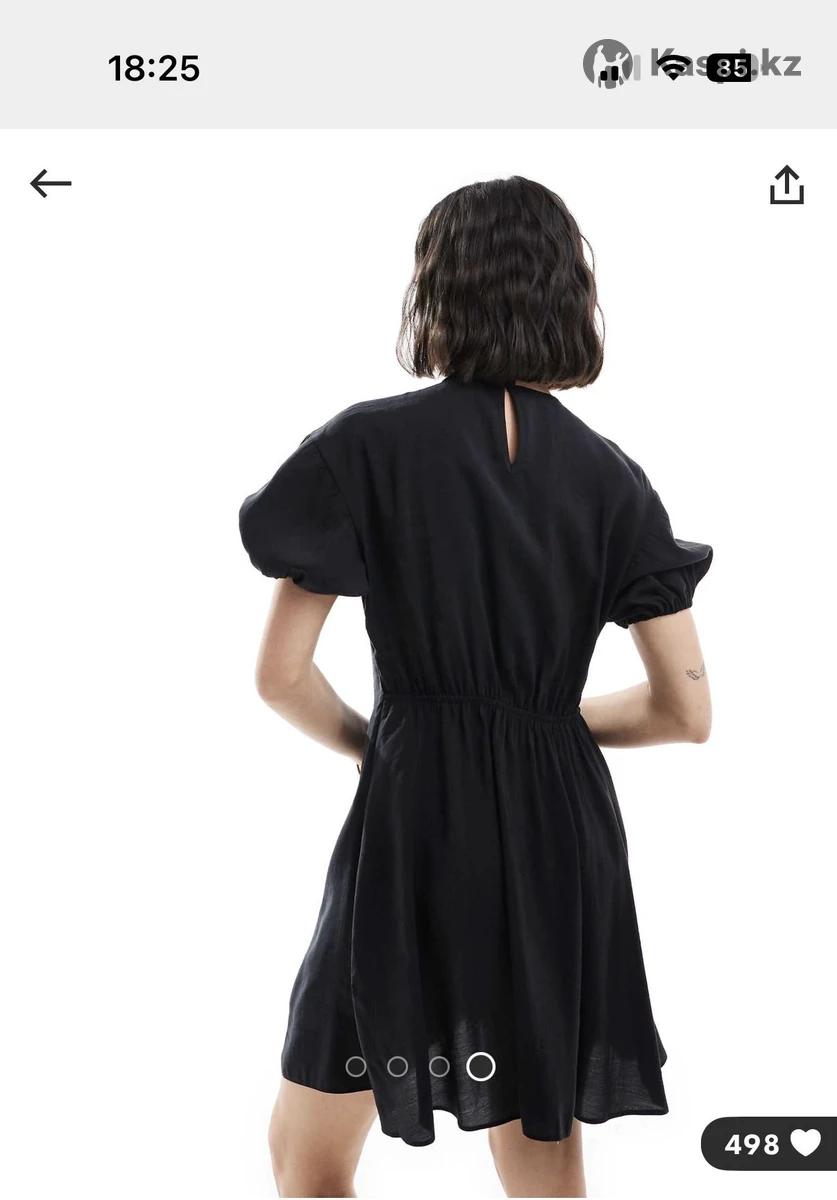Go back using the arrow icon
Image resolution: width=837 pixels, height=1200 pixels.
[x=50, y=184]
